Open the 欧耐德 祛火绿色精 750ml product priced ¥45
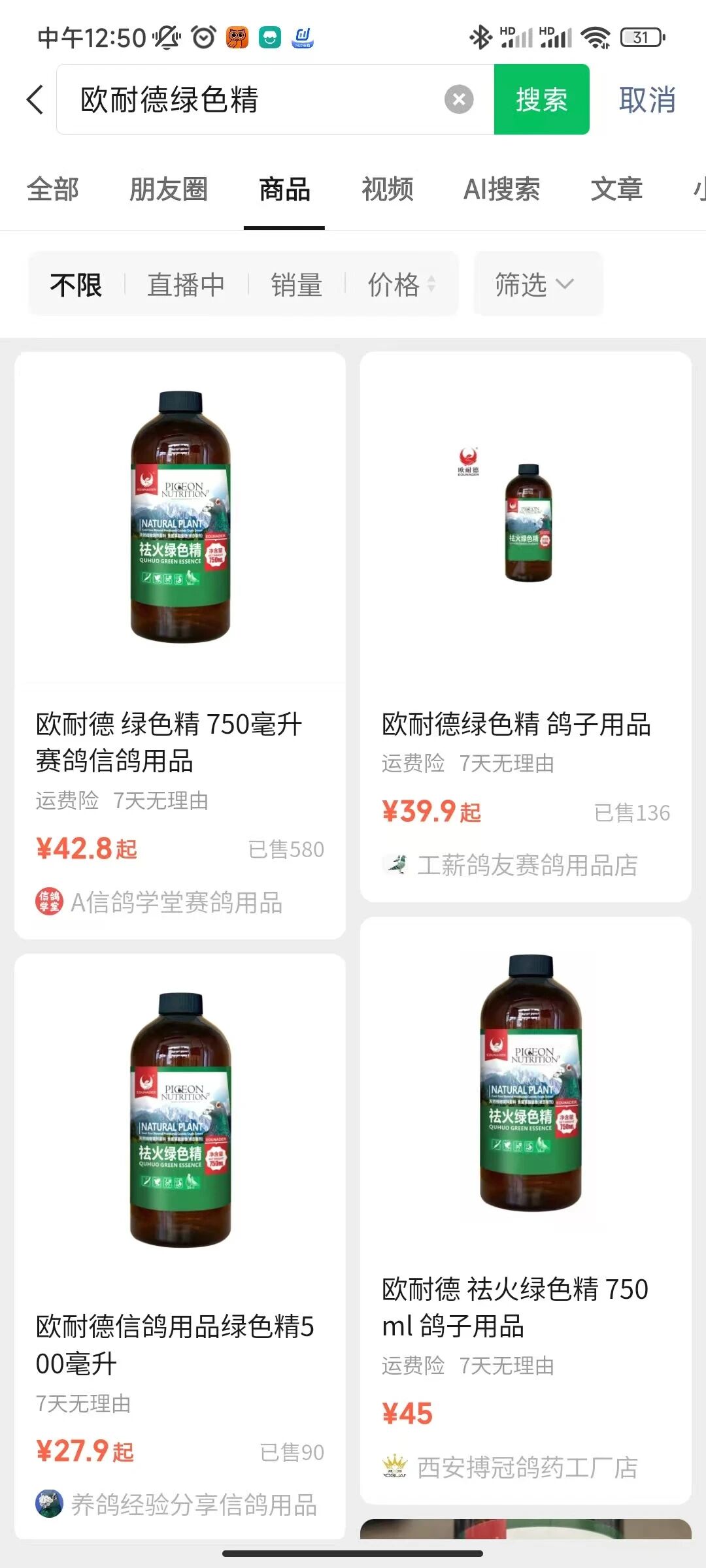706x1568 pixels. point(526,1210)
